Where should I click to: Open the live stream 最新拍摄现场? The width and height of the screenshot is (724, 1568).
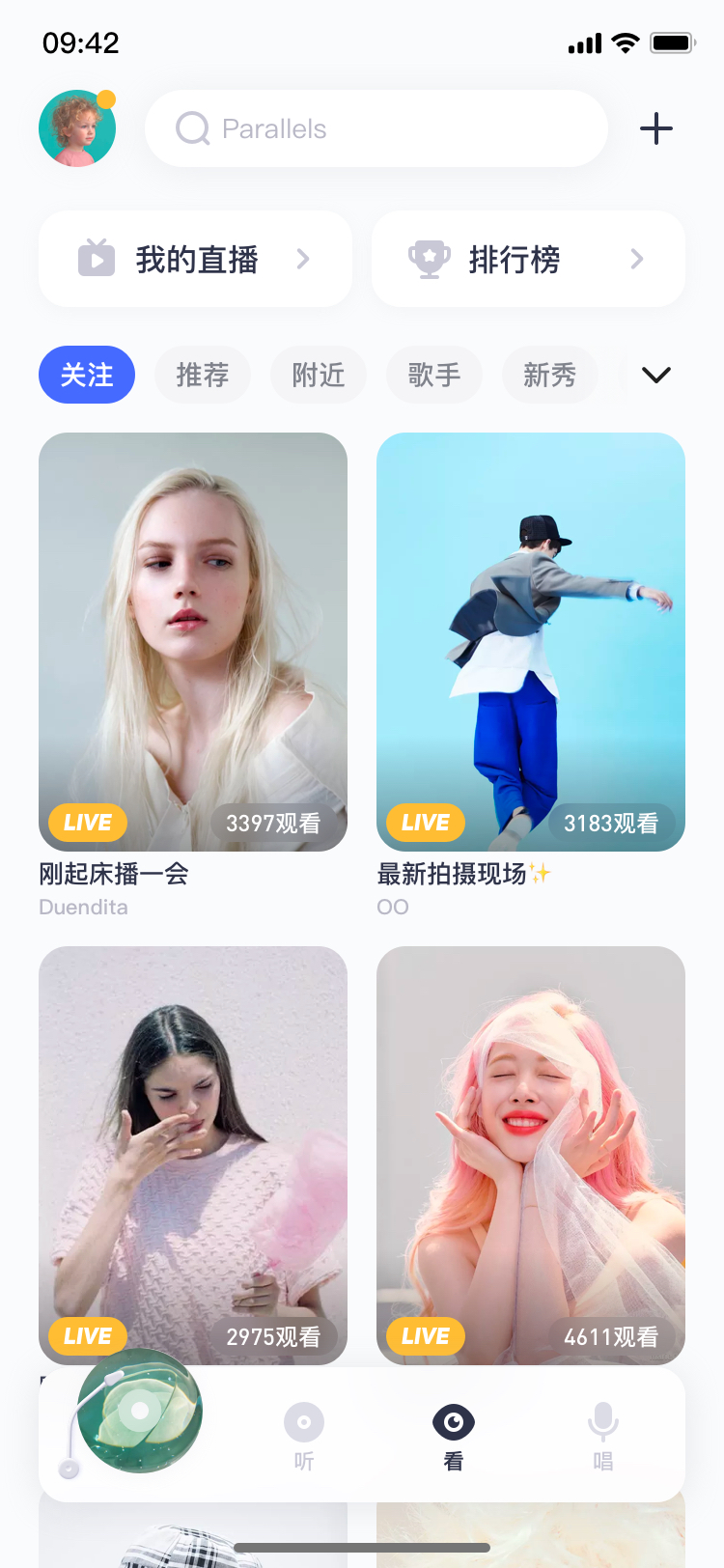[x=531, y=642]
